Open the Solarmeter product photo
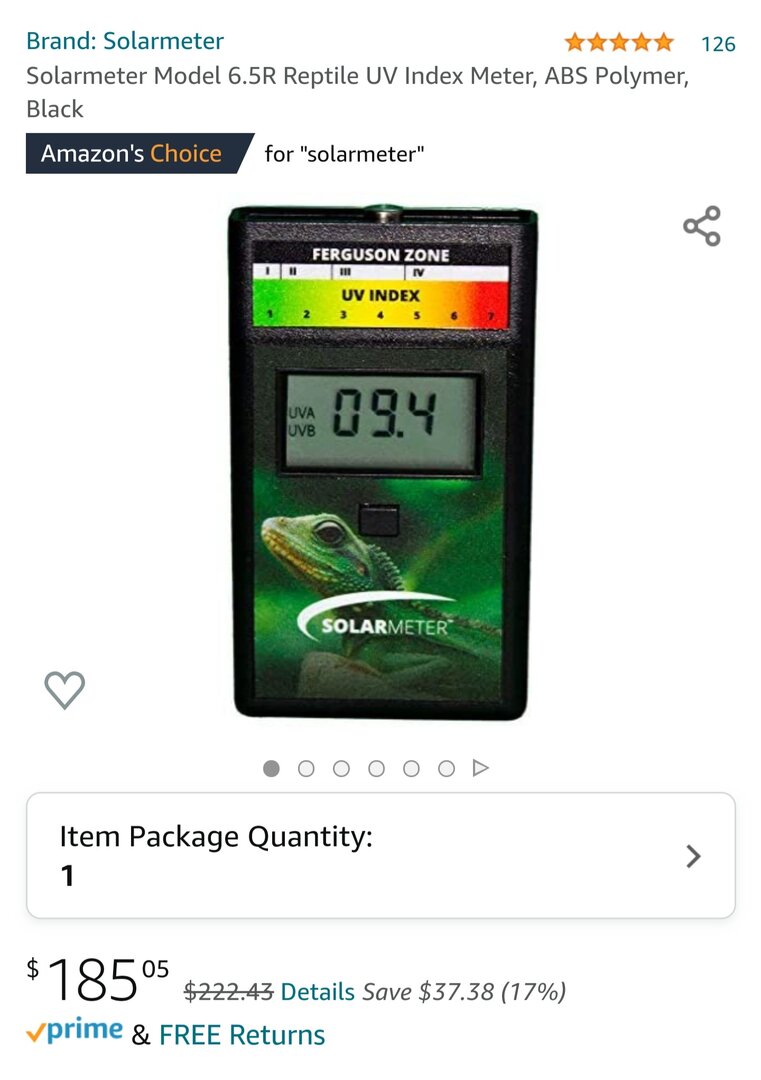This screenshot has width=761, height=1080. [380, 460]
